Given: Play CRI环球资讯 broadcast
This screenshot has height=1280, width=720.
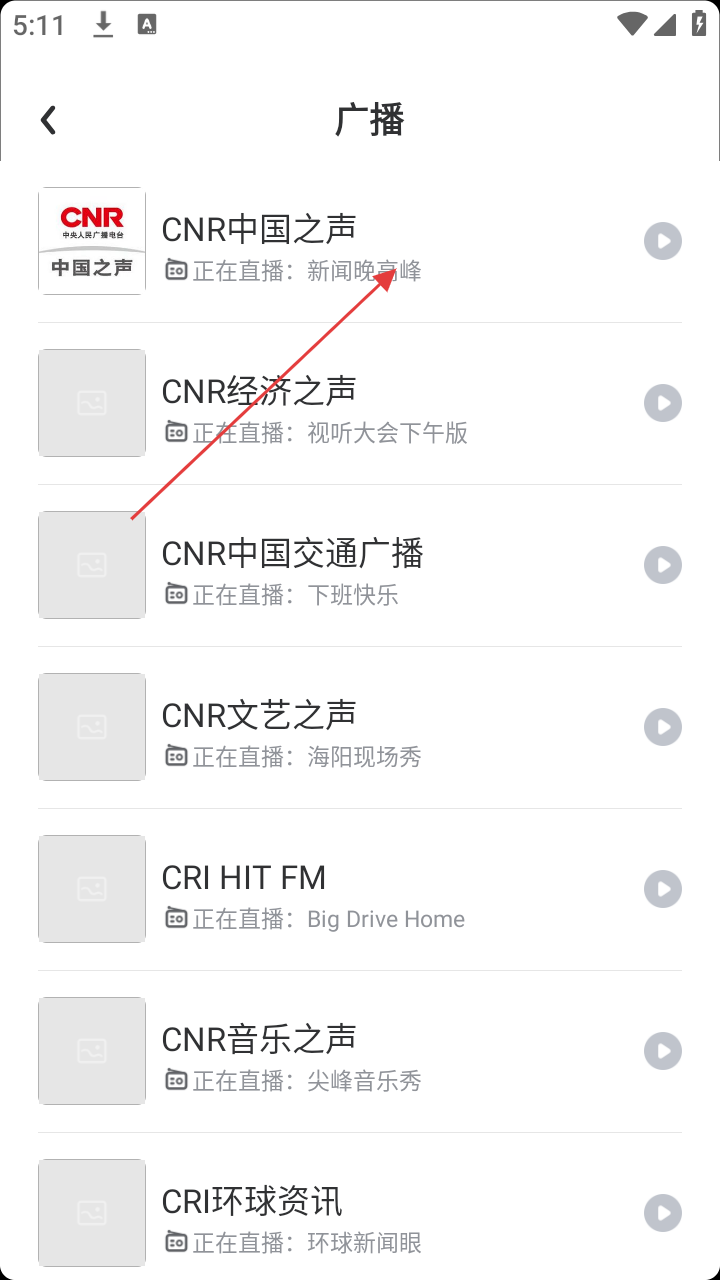Looking at the screenshot, I should (662, 1213).
